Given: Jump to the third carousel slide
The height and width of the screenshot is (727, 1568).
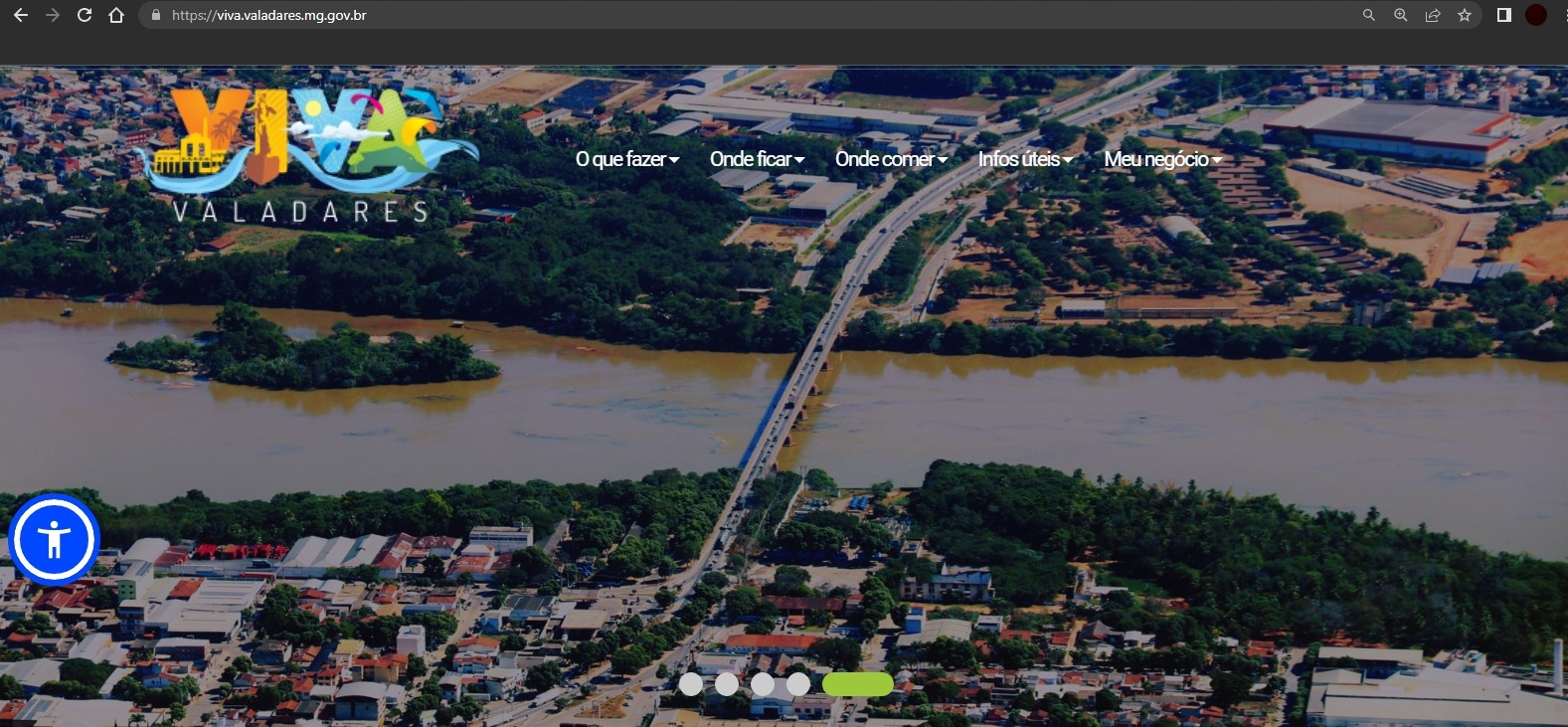Looking at the screenshot, I should 763,684.
